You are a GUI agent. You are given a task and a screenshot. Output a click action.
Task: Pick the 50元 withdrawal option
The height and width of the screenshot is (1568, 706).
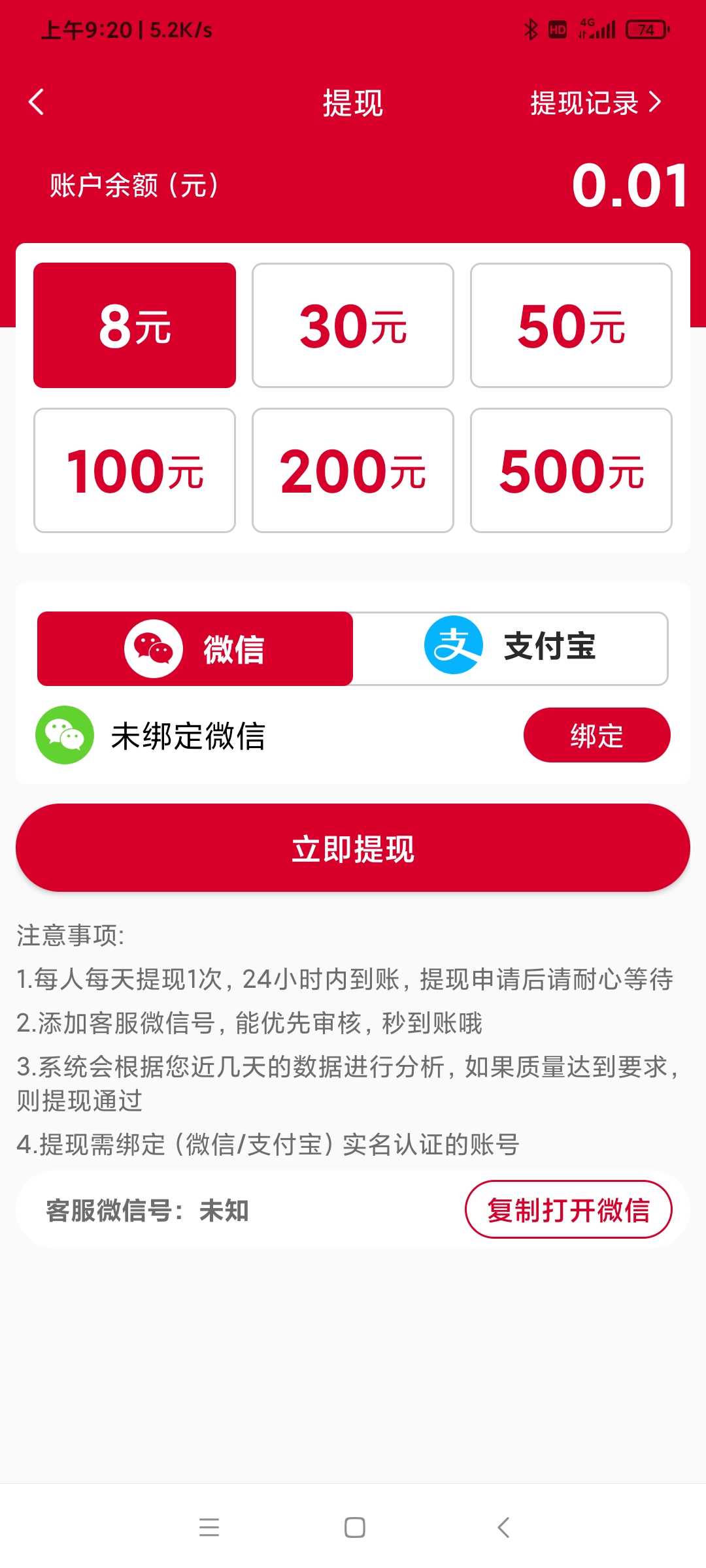(x=571, y=325)
